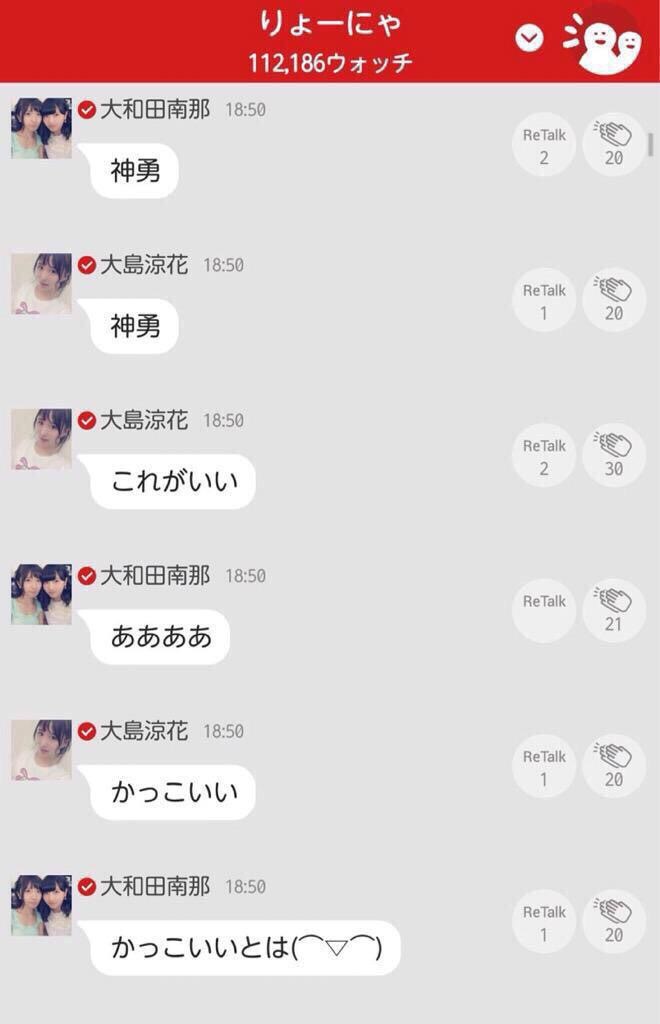Clap for 大島涼花's 神勇 message
Image resolution: width=660 pixels, height=1024 pixels.
614,300
